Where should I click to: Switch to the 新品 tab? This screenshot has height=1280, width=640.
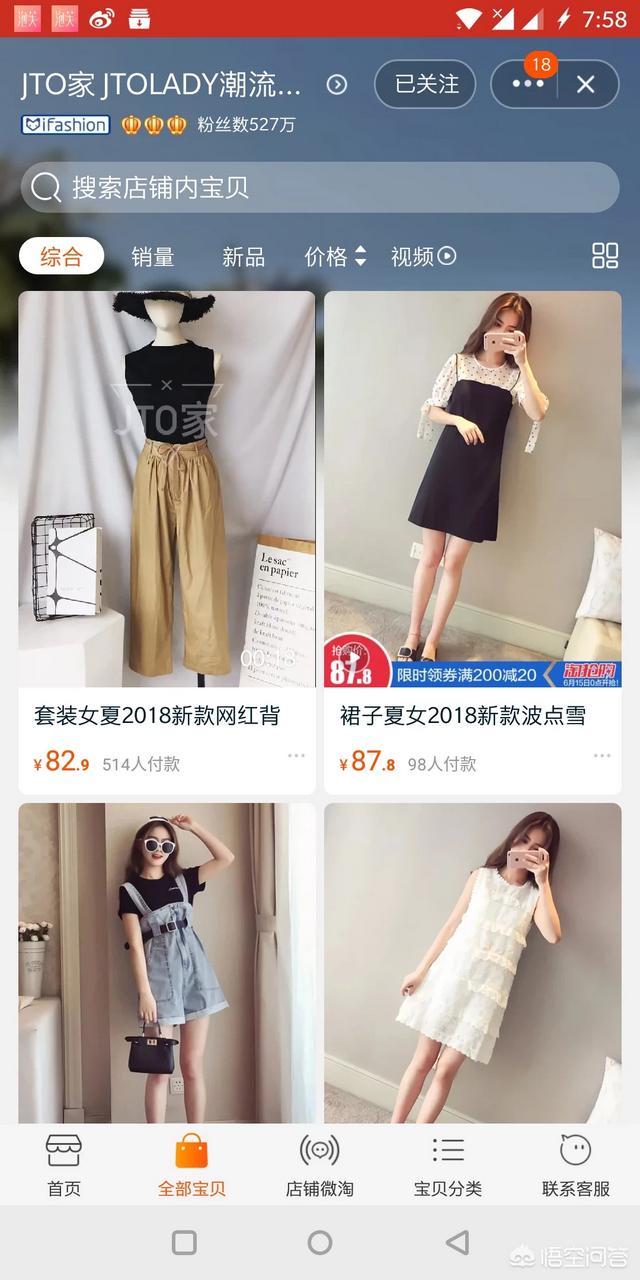tap(244, 257)
